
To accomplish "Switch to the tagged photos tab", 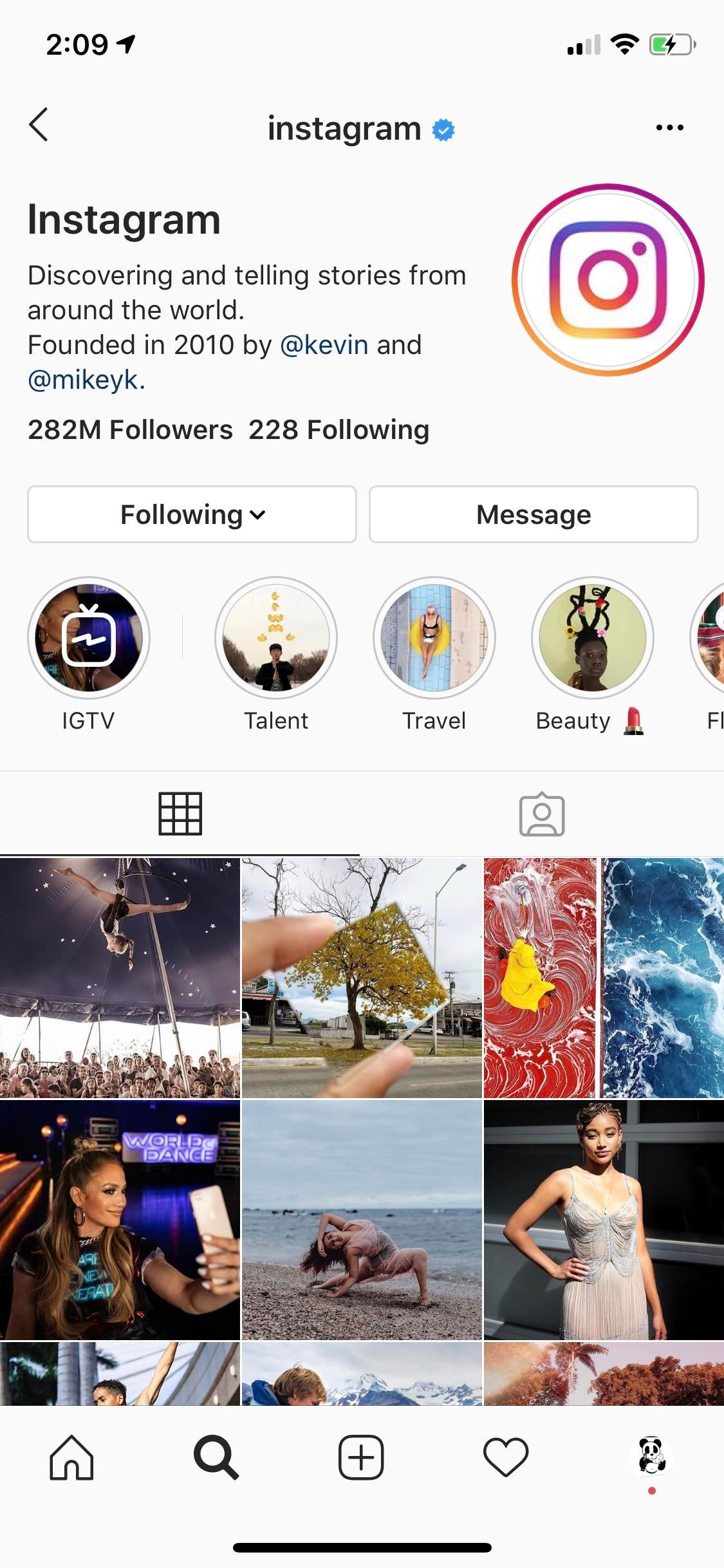I will (542, 814).
